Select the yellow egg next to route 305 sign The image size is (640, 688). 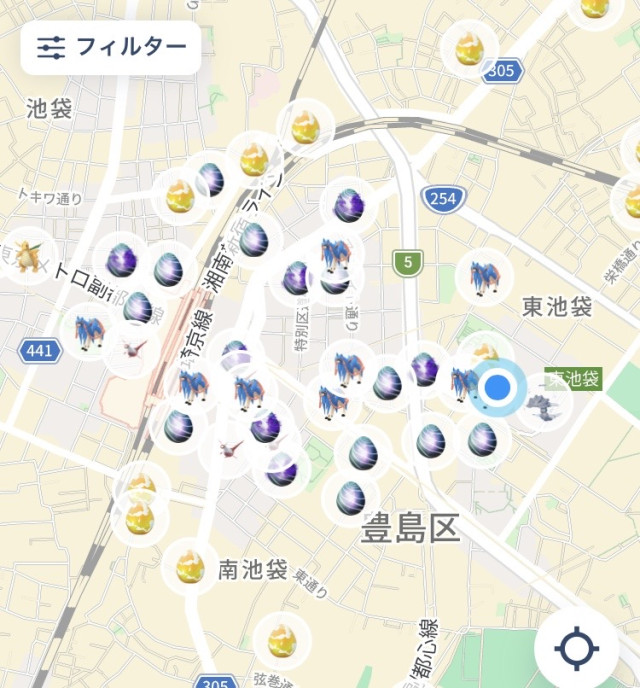pyautogui.click(x=468, y=48)
